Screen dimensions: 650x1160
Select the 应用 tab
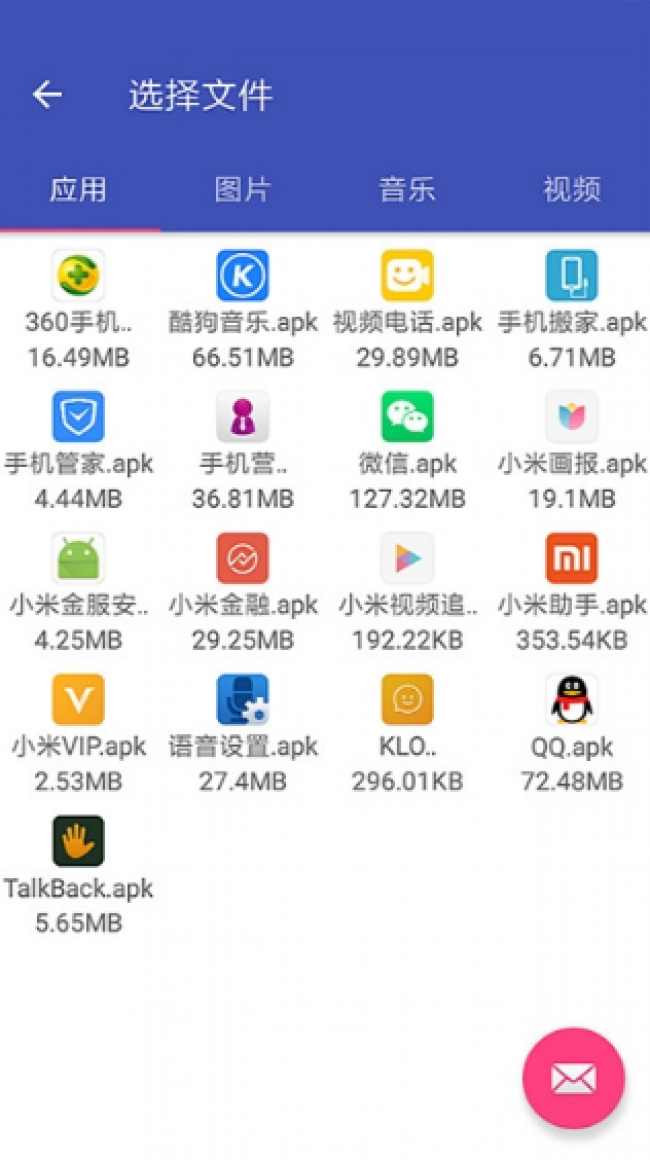pos(79,189)
